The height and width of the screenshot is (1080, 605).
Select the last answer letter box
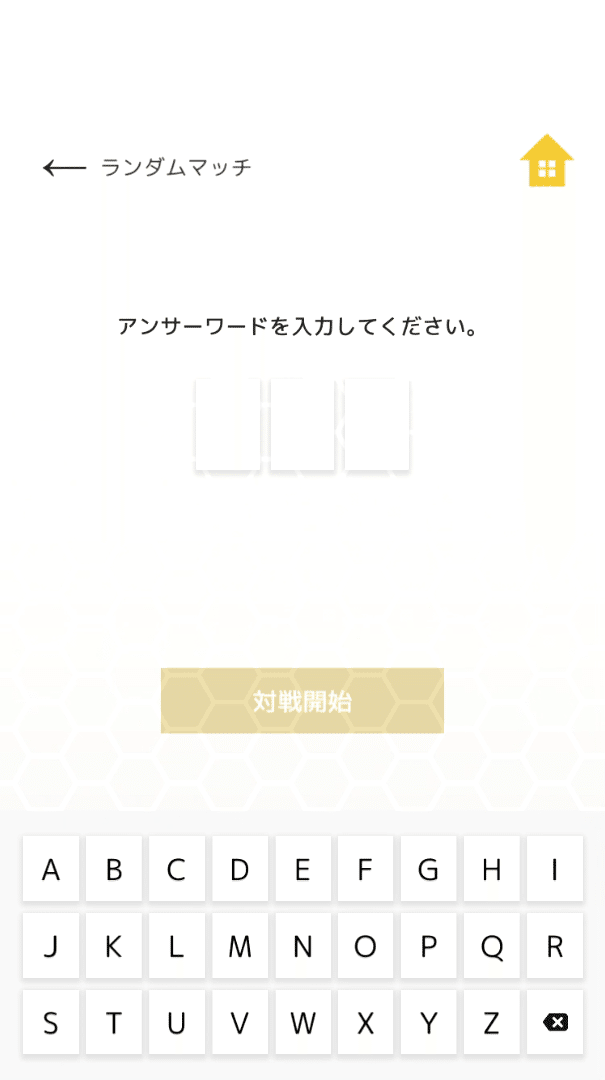coord(377,424)
